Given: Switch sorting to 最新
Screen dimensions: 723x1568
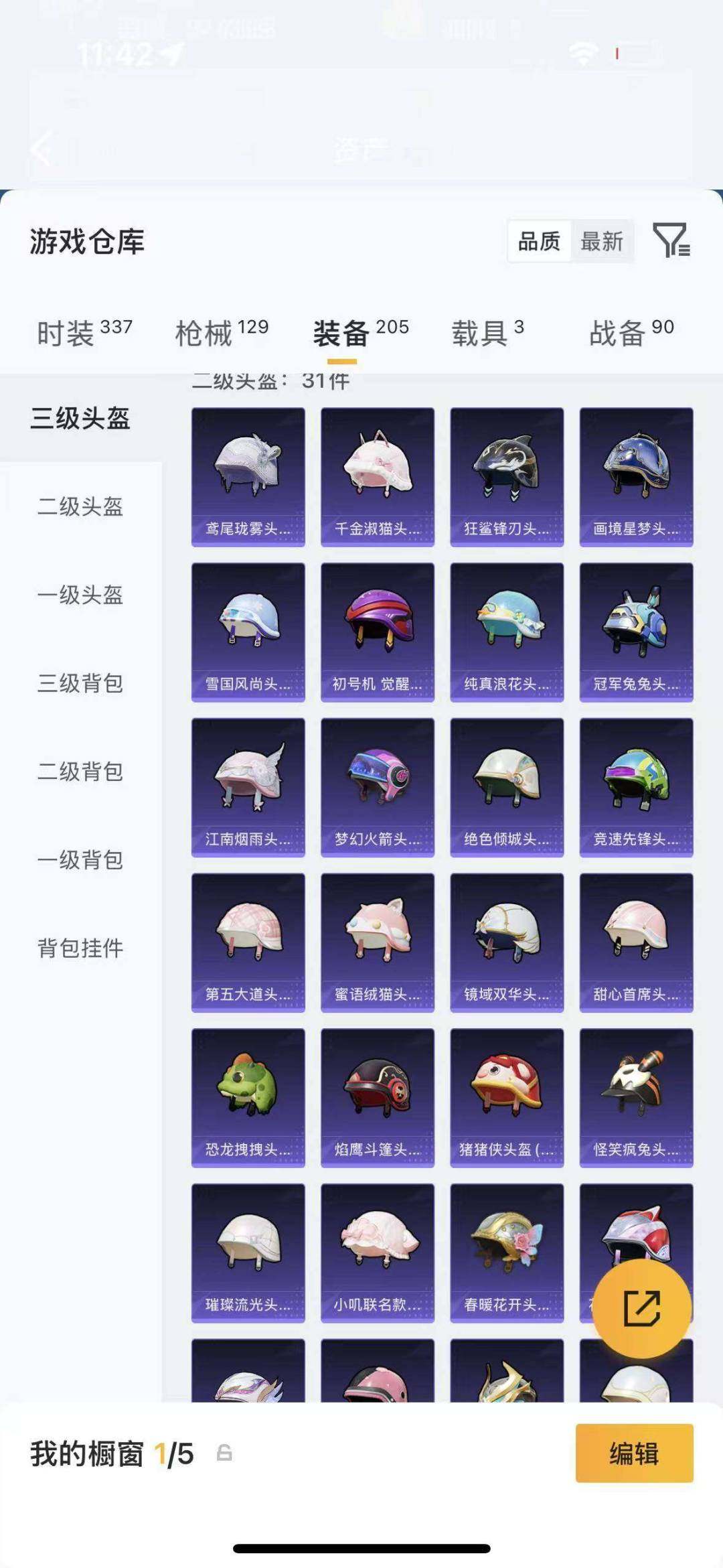Looking at the screenshot, I should click(x=602, y=242).
